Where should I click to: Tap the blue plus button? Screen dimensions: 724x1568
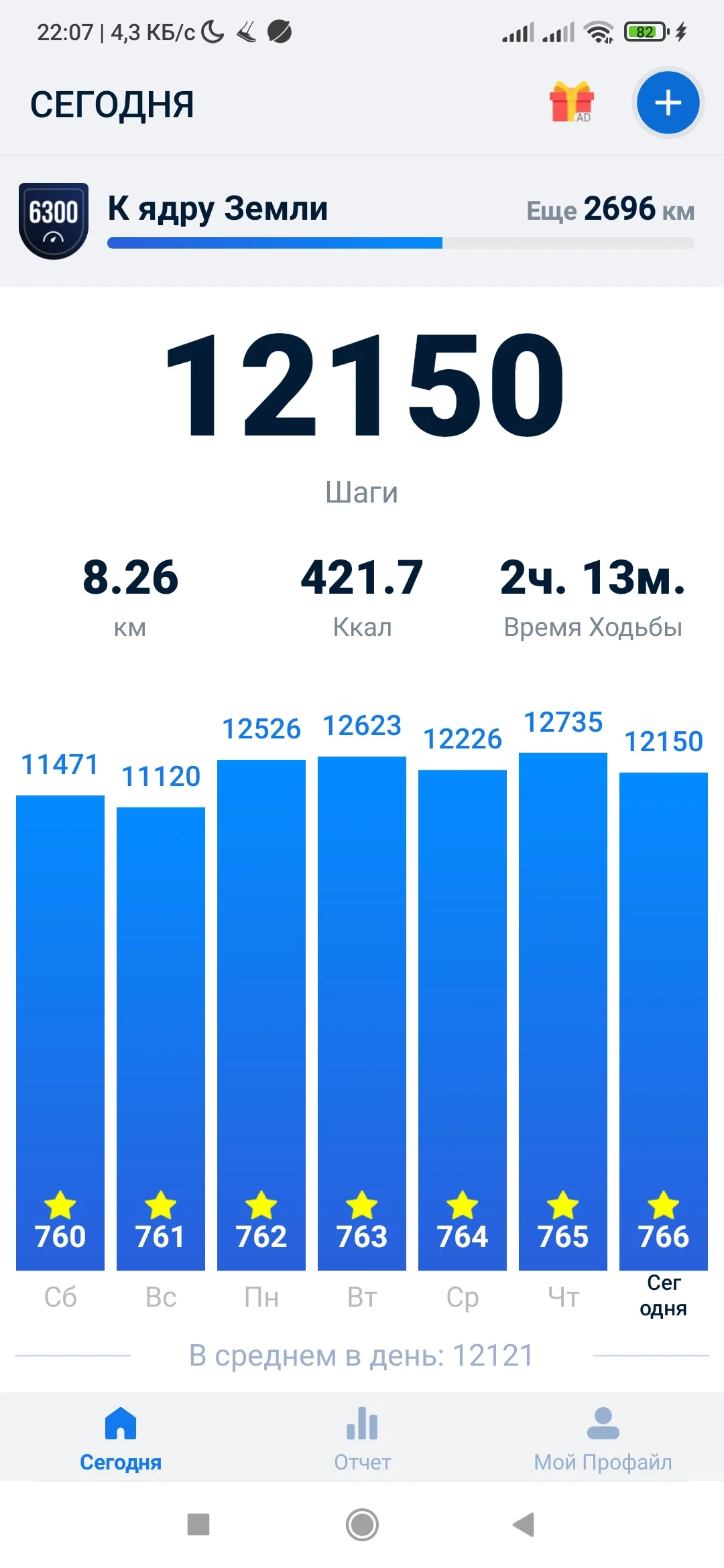tap(668, 103)
